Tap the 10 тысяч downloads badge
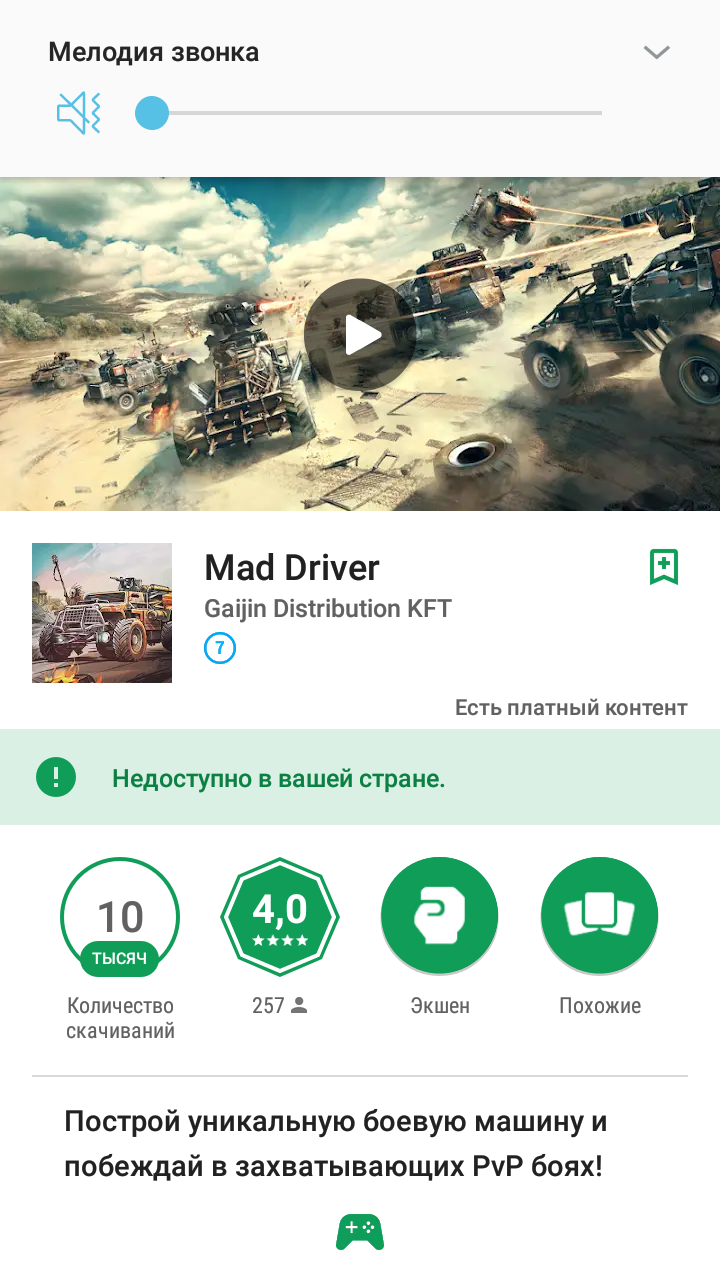 pos(120,917)
